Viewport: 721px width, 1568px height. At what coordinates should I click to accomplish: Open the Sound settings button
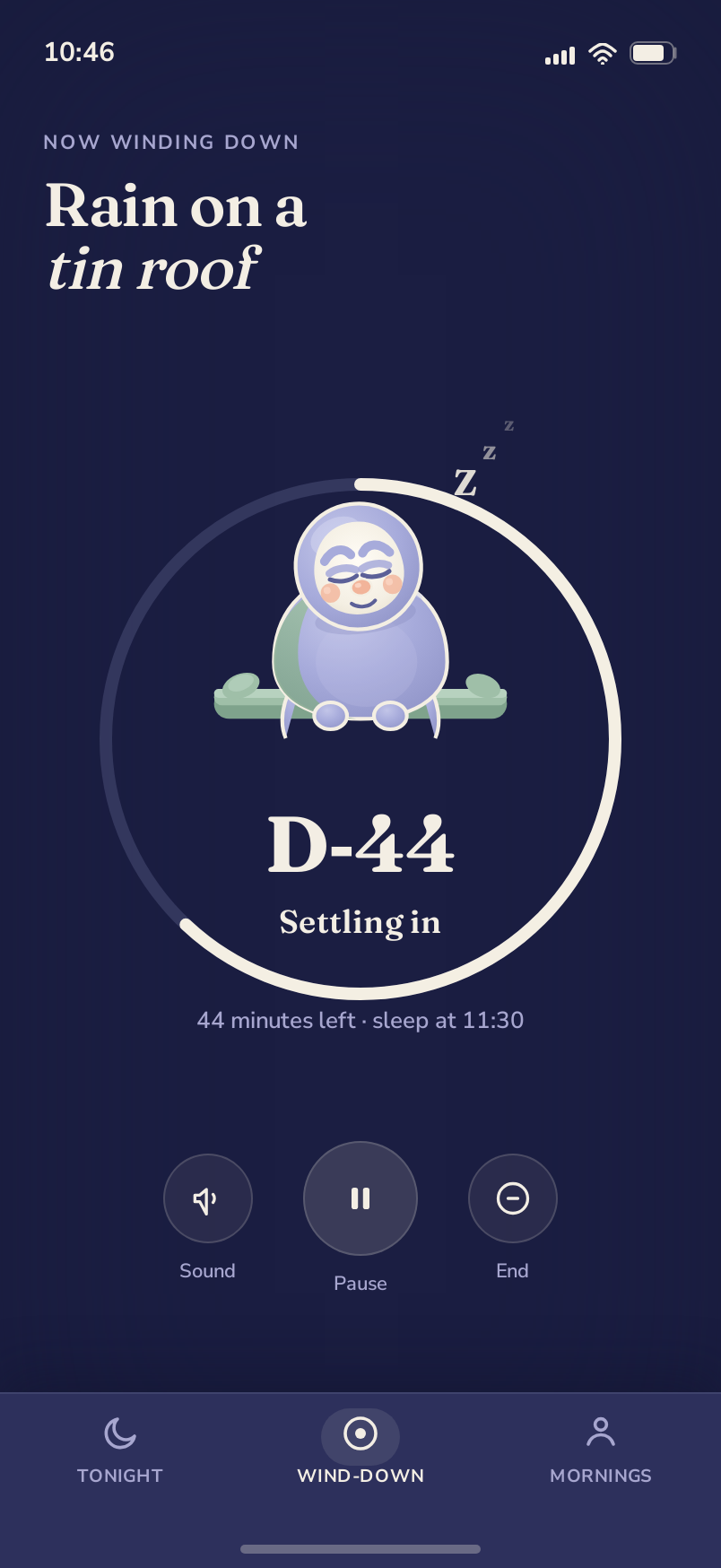pyautogui.click(x=207, y=1198)
